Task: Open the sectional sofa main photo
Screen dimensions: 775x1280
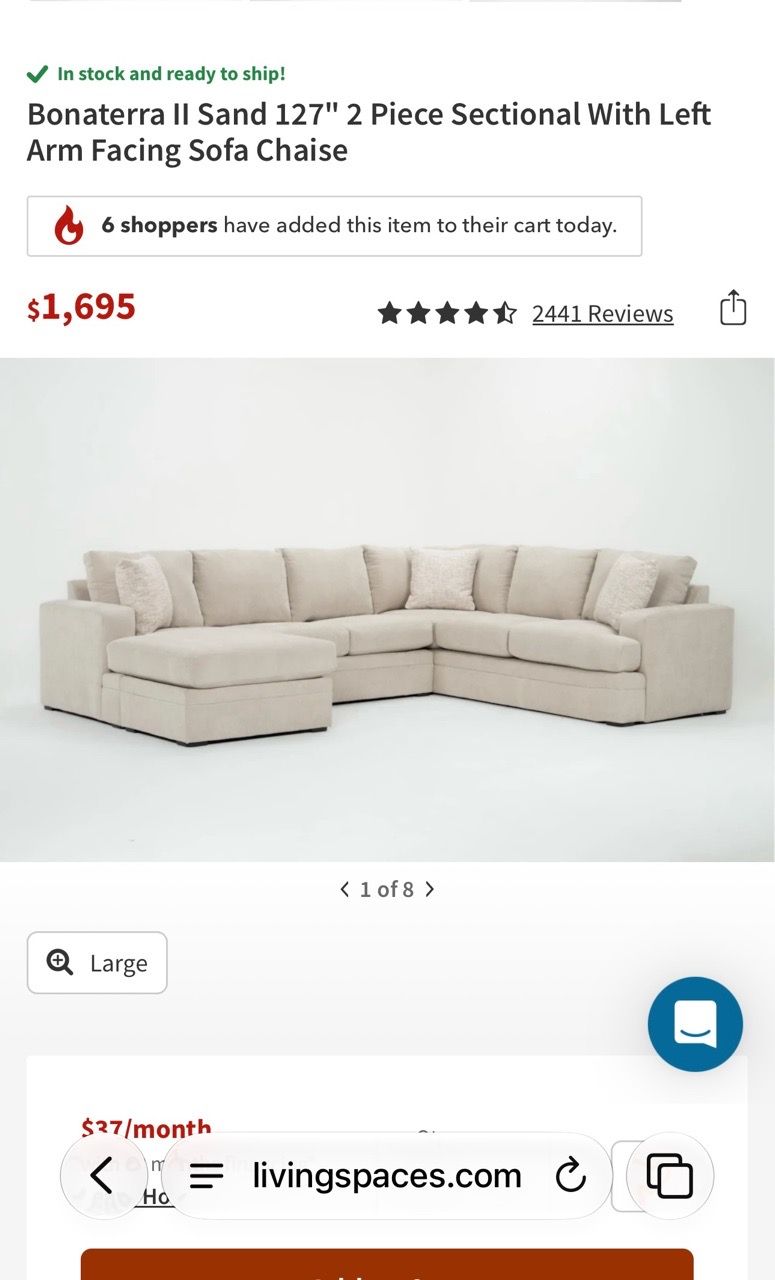Action: (x=387, y=610)
